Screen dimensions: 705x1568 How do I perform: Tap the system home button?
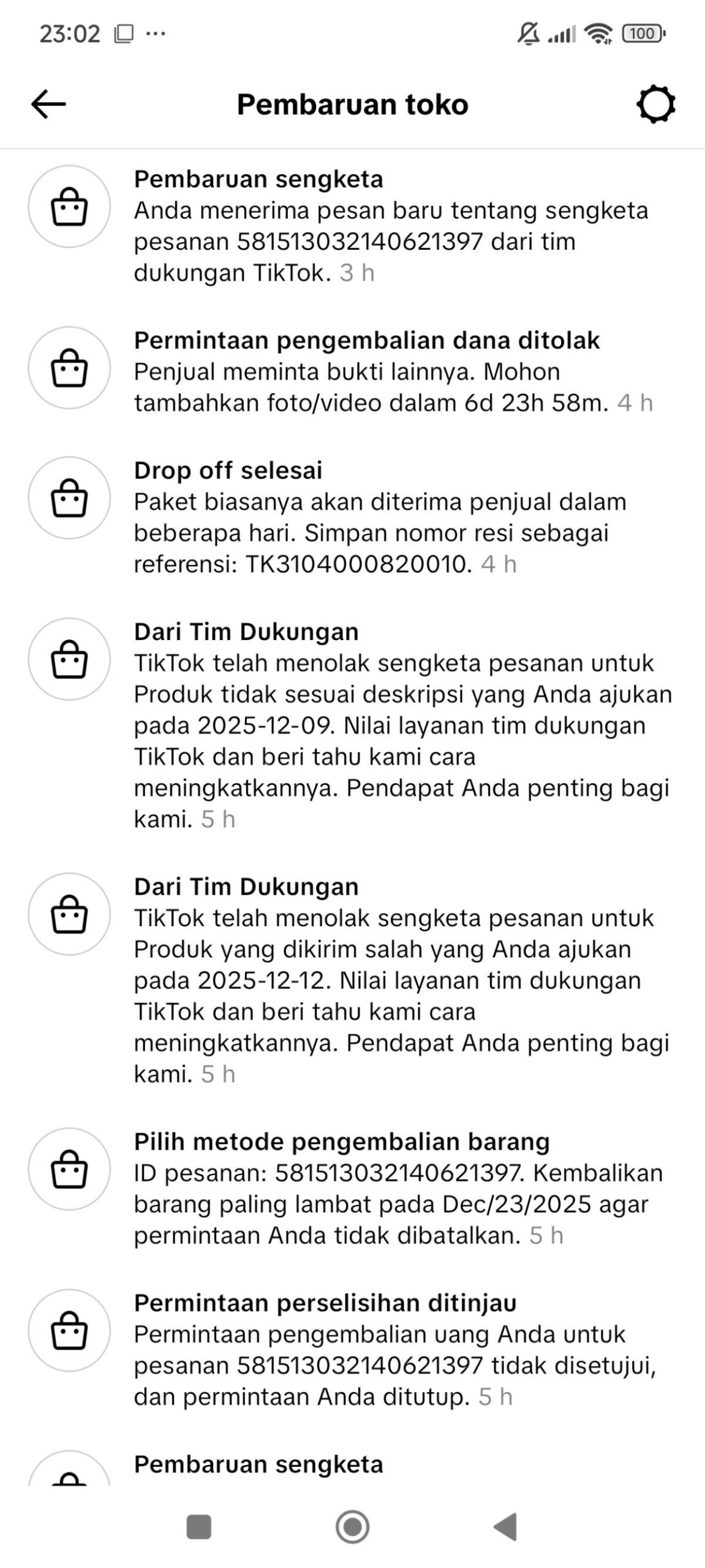(x=352, y=1526)
